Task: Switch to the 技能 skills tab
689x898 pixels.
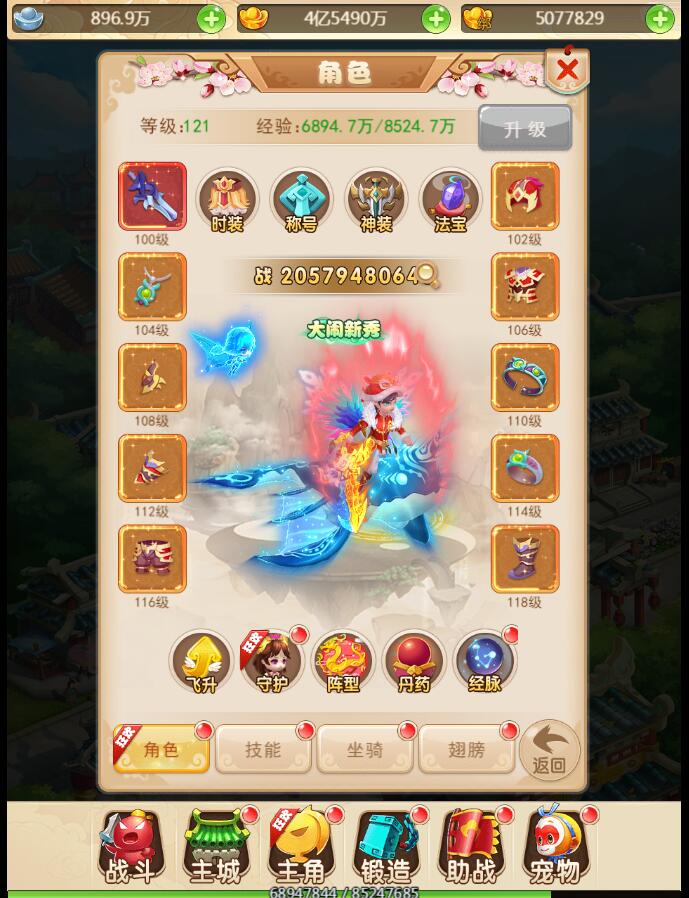Action: point(263,749)
